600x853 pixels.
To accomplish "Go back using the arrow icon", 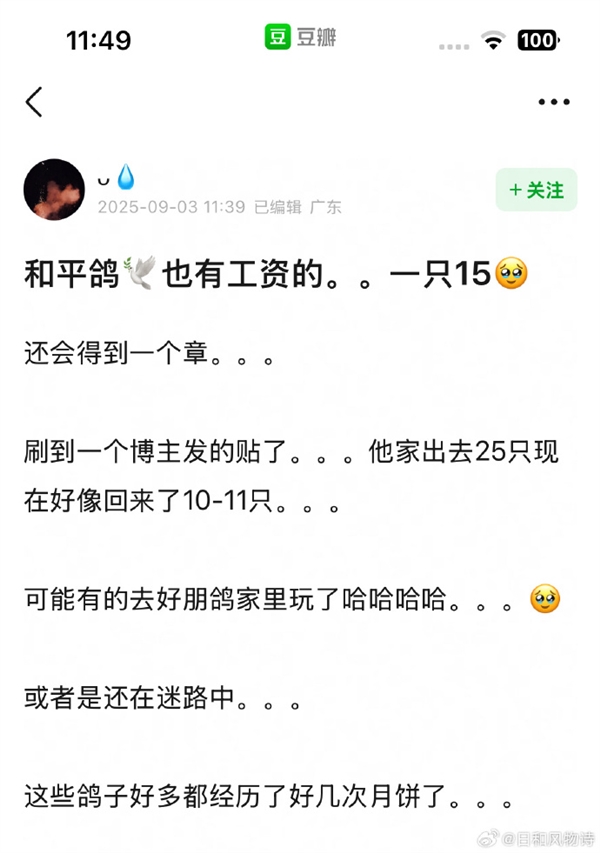I will (x=35, y=102).
